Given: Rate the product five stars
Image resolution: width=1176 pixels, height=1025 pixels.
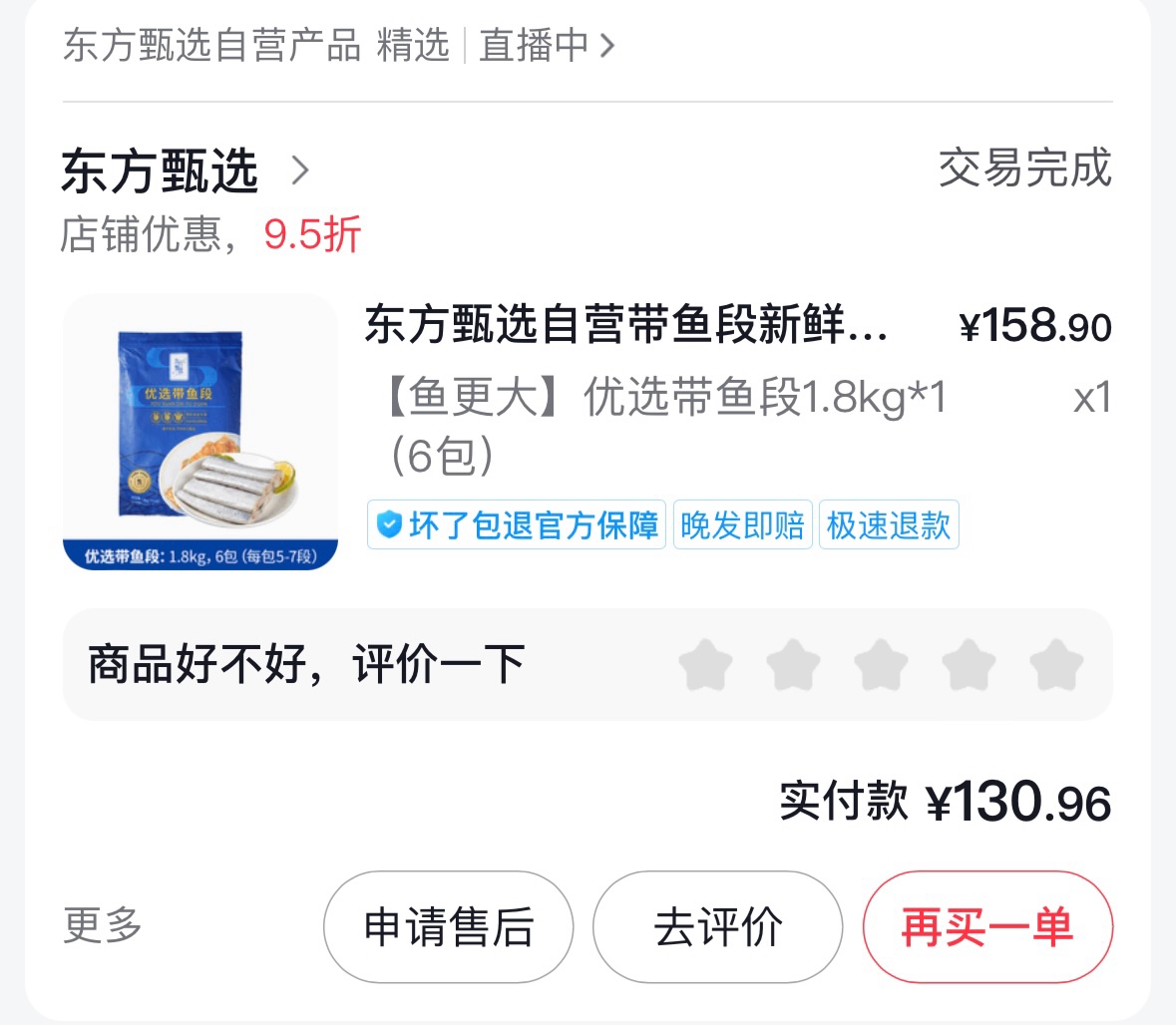Looking at the screenshot, I should point(1055,665).
